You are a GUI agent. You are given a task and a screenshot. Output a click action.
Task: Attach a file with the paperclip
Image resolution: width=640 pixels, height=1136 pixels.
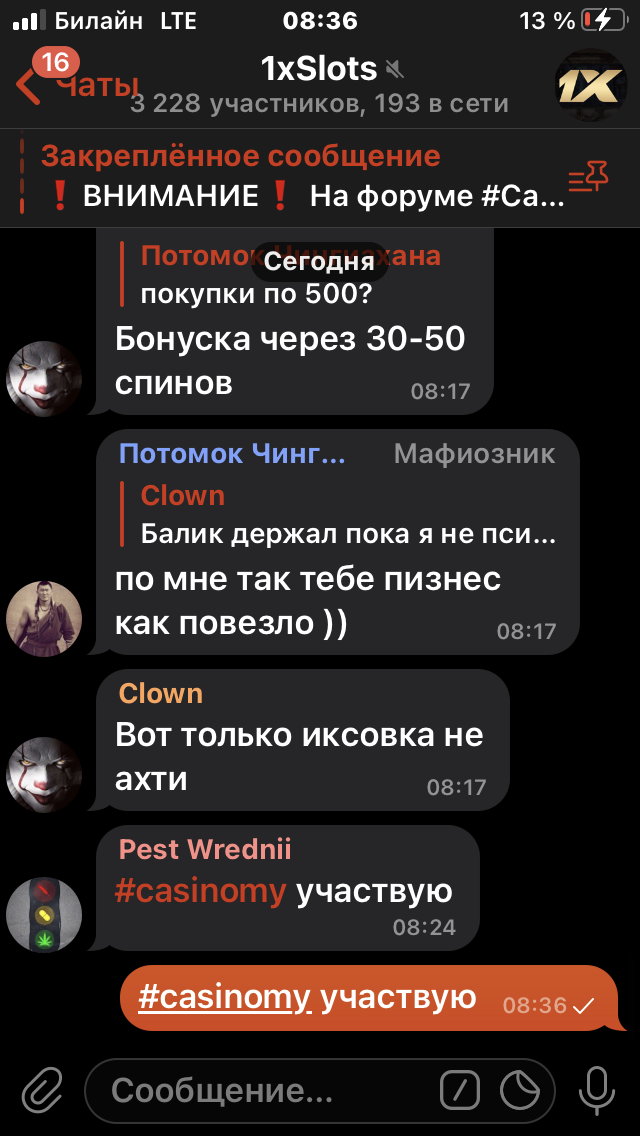42,1088
